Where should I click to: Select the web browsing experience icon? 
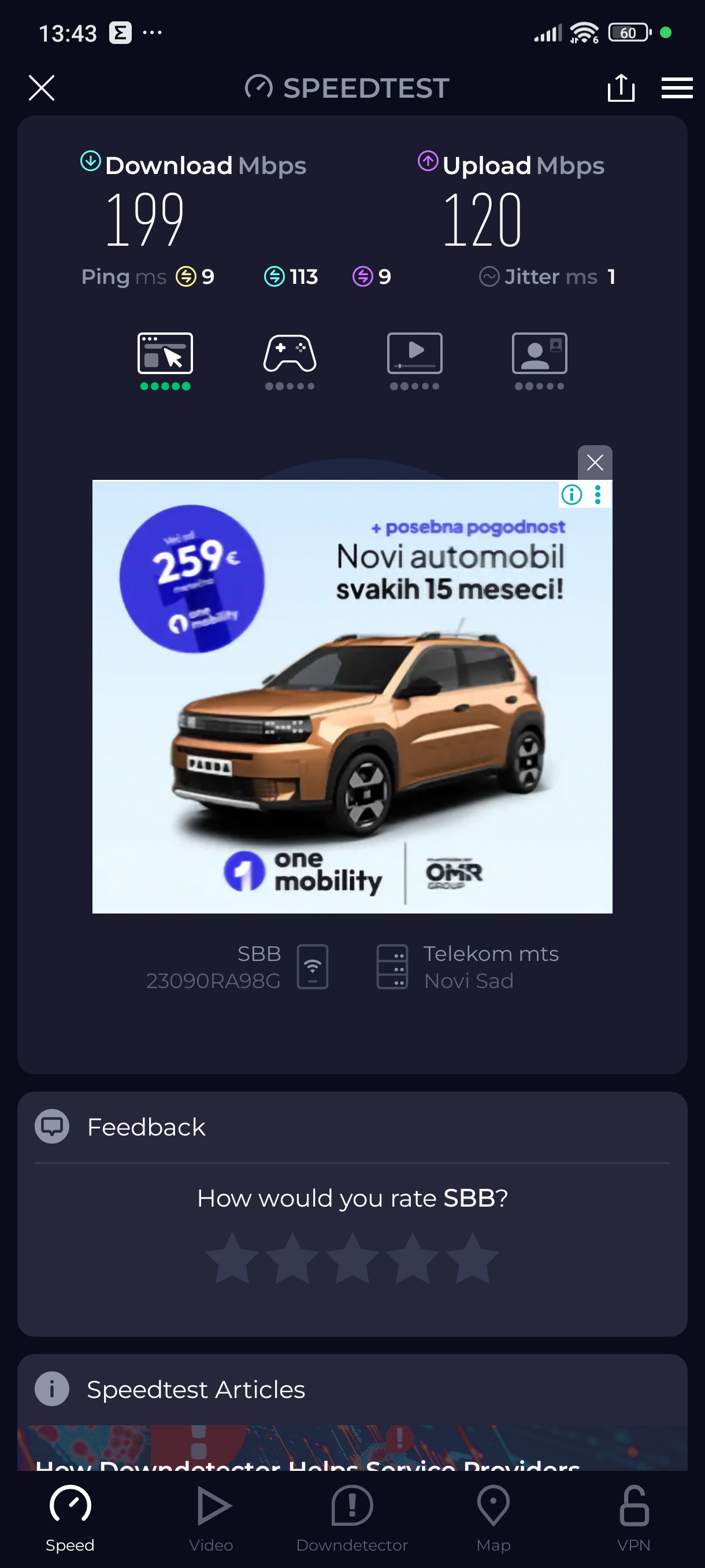point(165,354)
